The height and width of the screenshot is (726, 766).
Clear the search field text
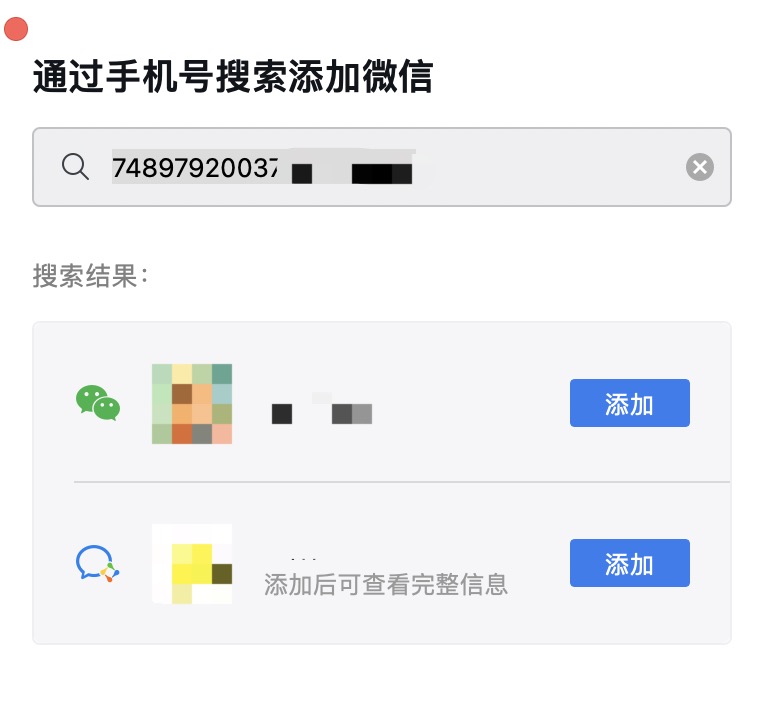(x=700, y=167)
